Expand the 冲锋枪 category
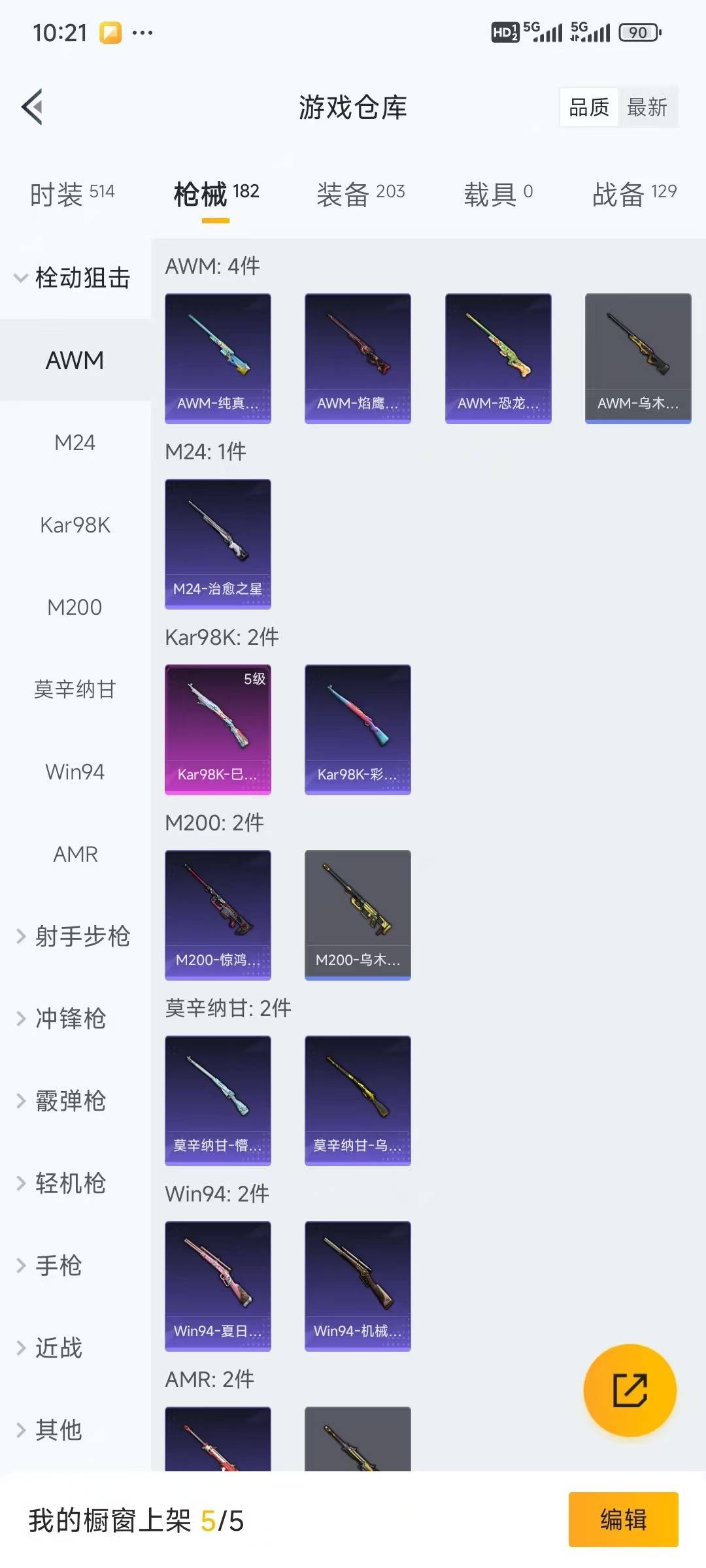 tap(70, 1019)
